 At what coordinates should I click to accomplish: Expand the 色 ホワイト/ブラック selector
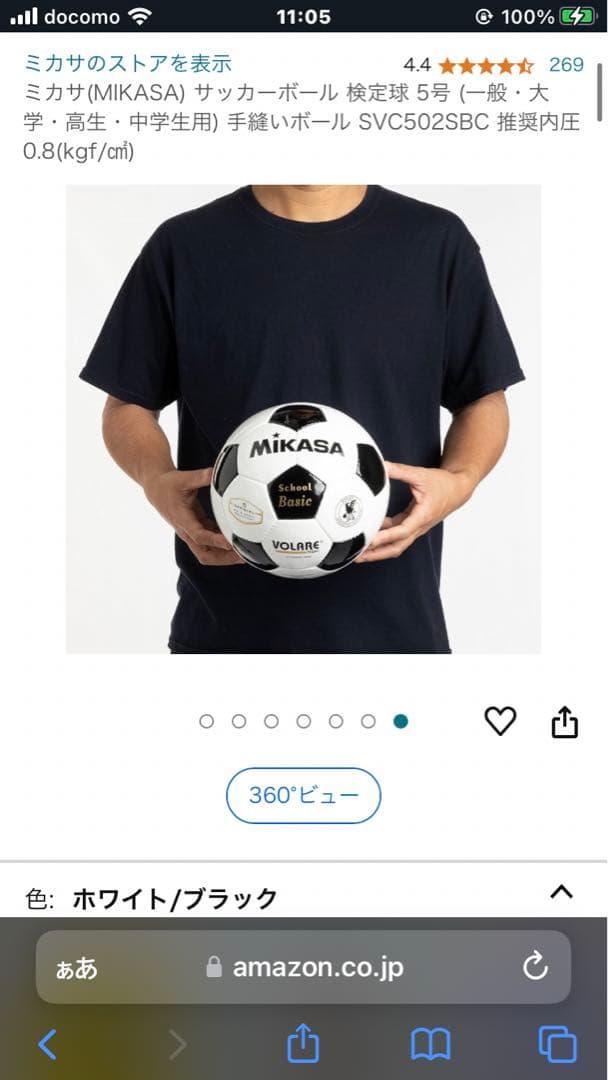(x=561, y=891)
